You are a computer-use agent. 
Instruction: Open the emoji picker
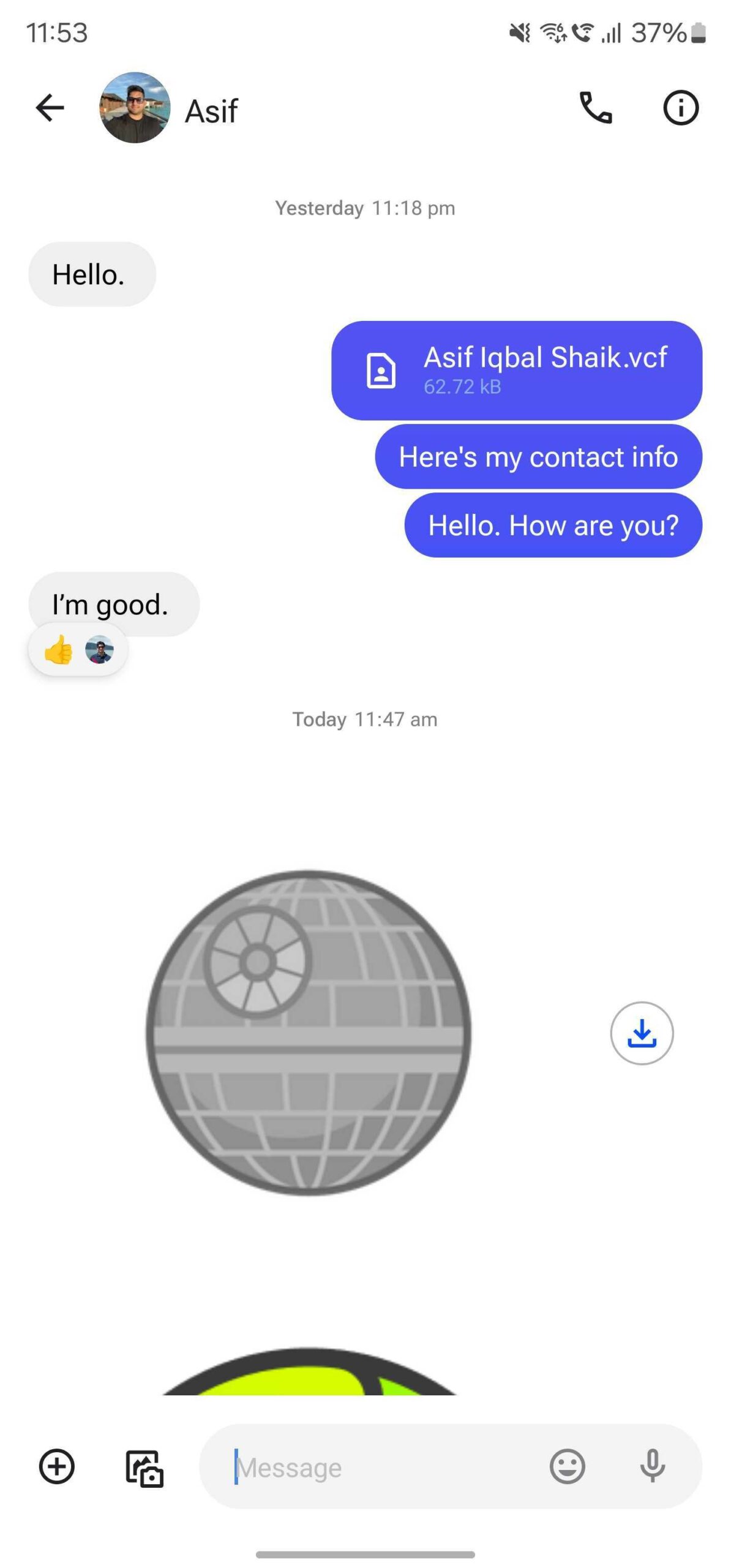[567, 1467]
